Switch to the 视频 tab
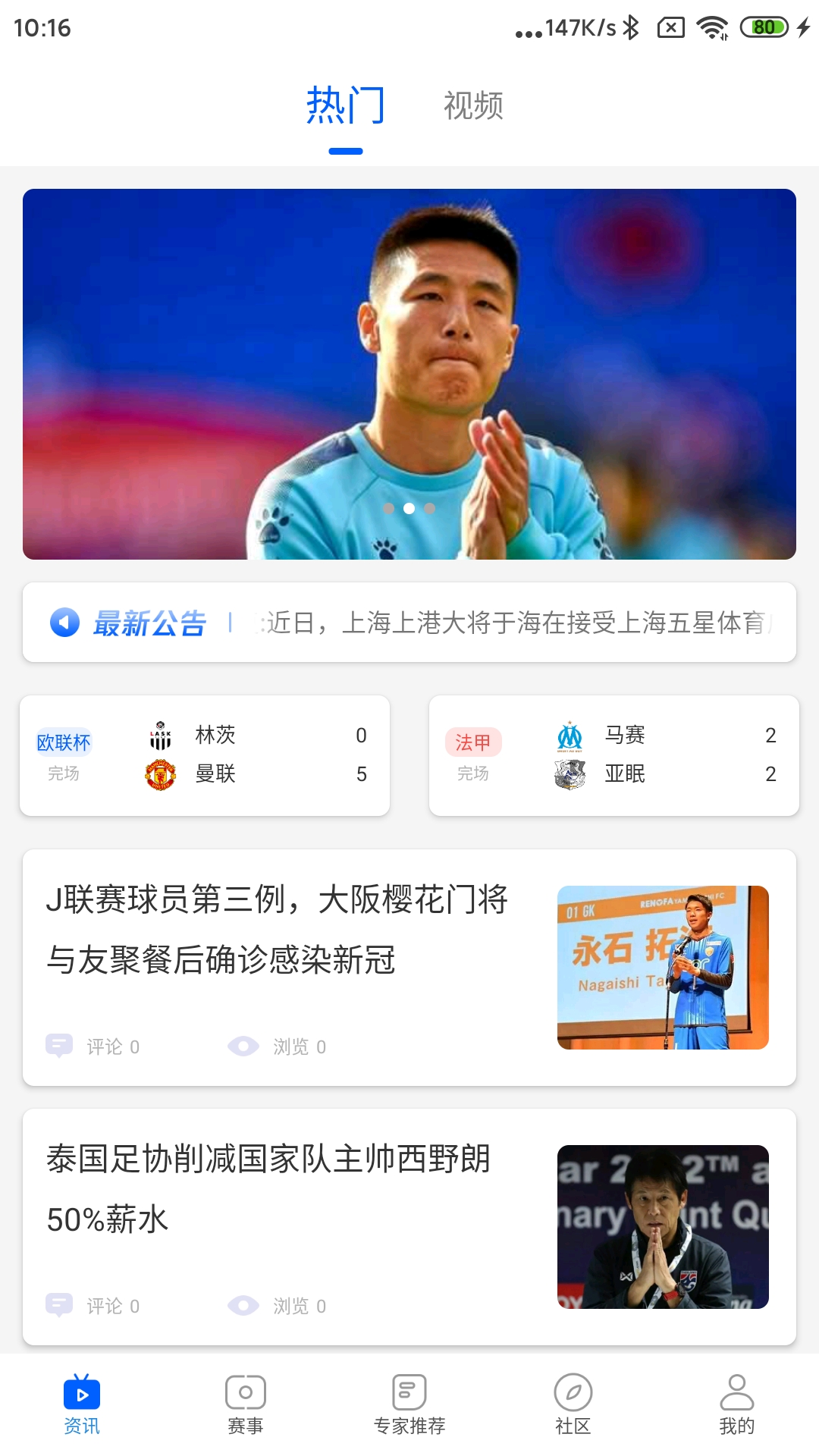Viewport: 819px width, 1456px height. point(474,105)
